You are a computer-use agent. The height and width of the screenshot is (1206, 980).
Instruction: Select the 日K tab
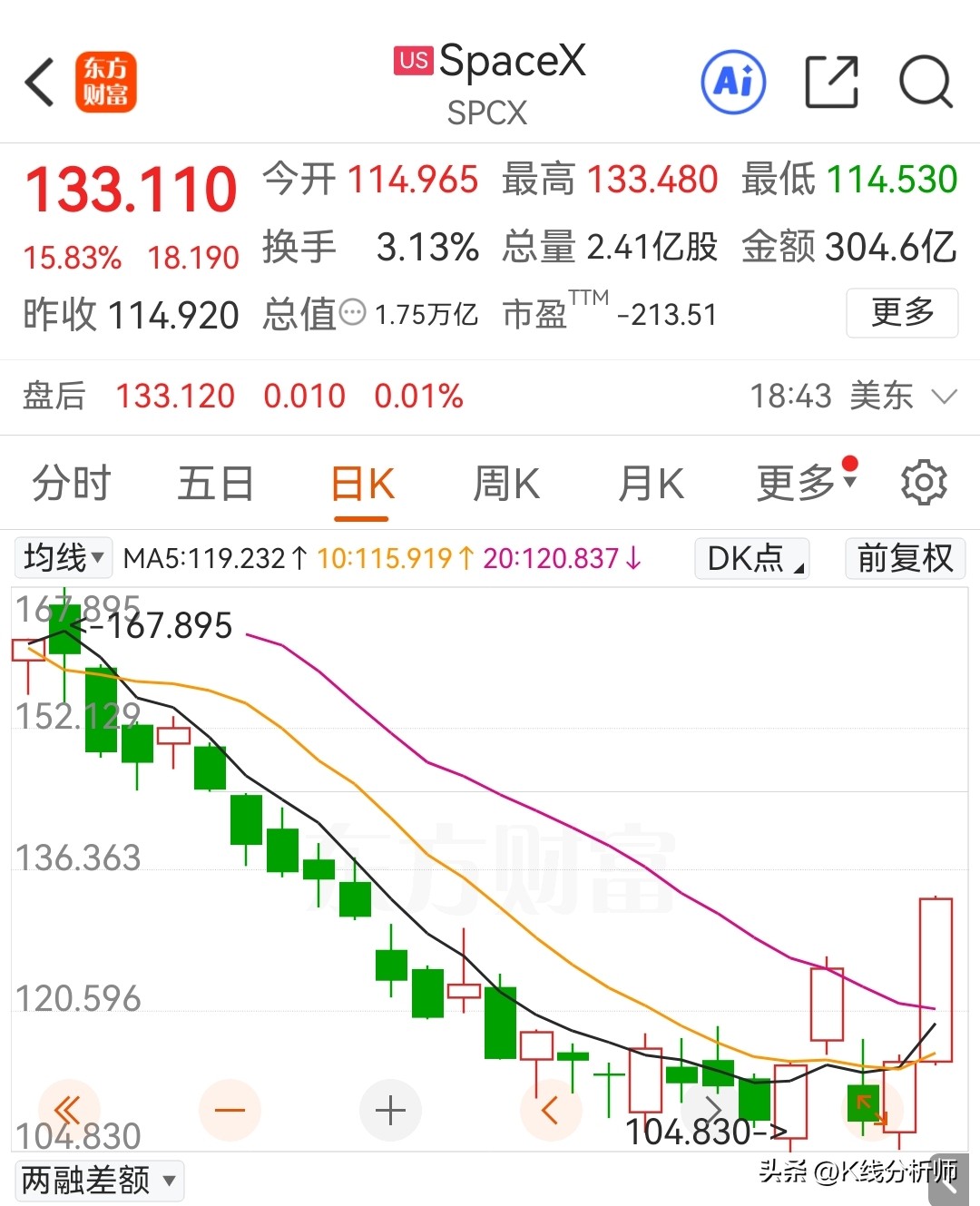tap(362, 485)
